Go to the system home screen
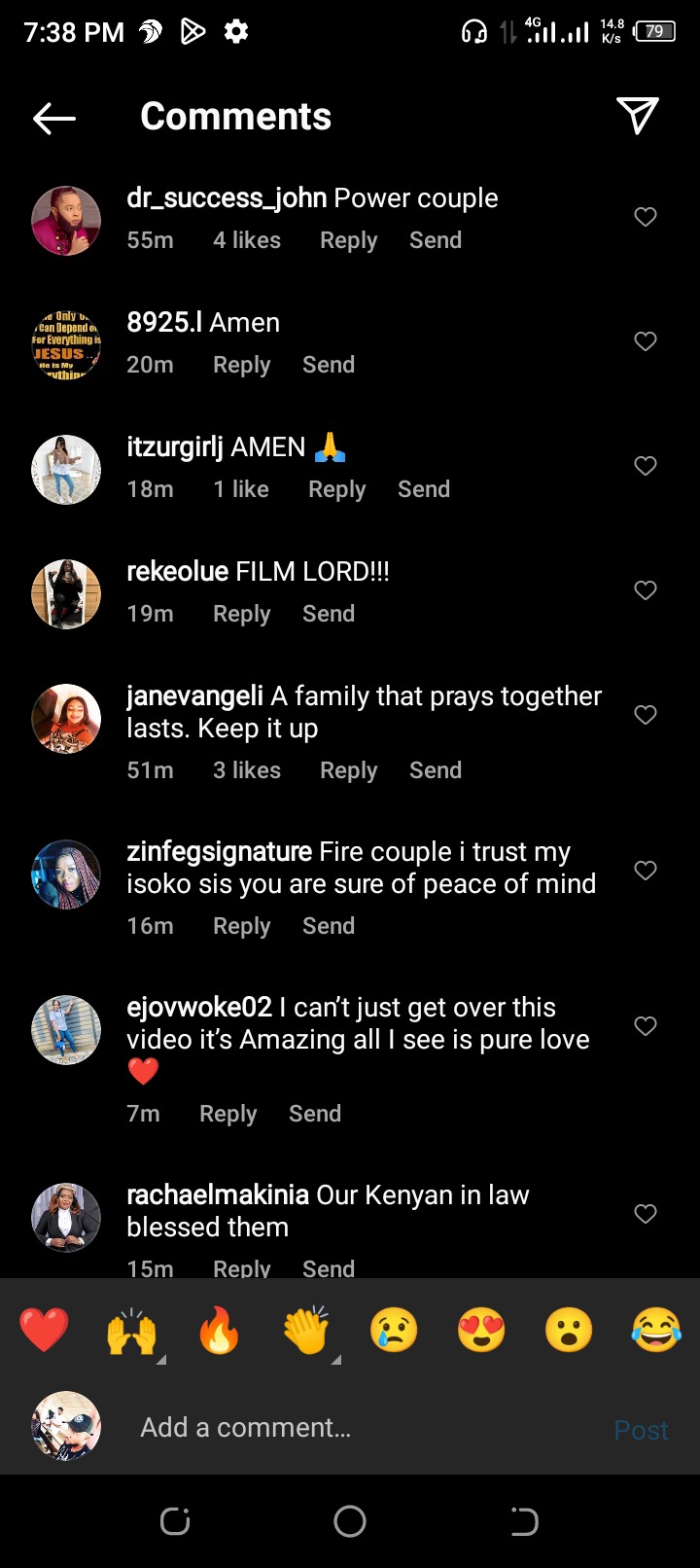The width and height of the screenshot is (700, 1568). [x=350, y=1521]
